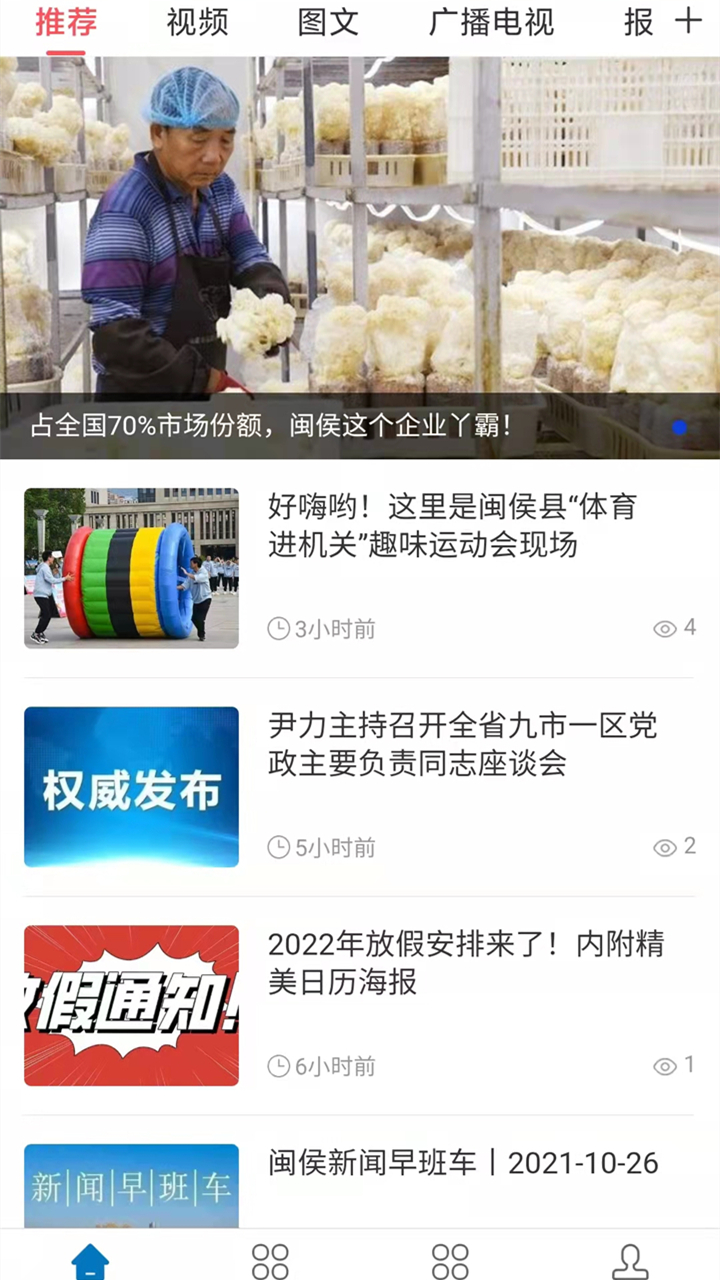This screenshot has width=720, height=1280.
Task: Tap the plus icon to add channels
Action: tap(688, 21)
